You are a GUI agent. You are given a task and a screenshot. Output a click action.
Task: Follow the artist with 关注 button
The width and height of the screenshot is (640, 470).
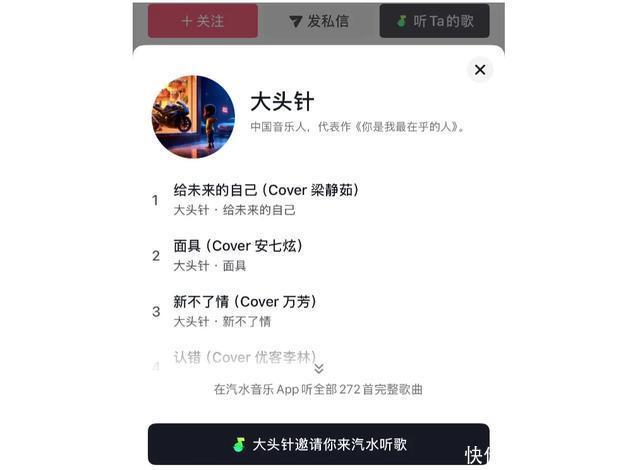point(203,21)
